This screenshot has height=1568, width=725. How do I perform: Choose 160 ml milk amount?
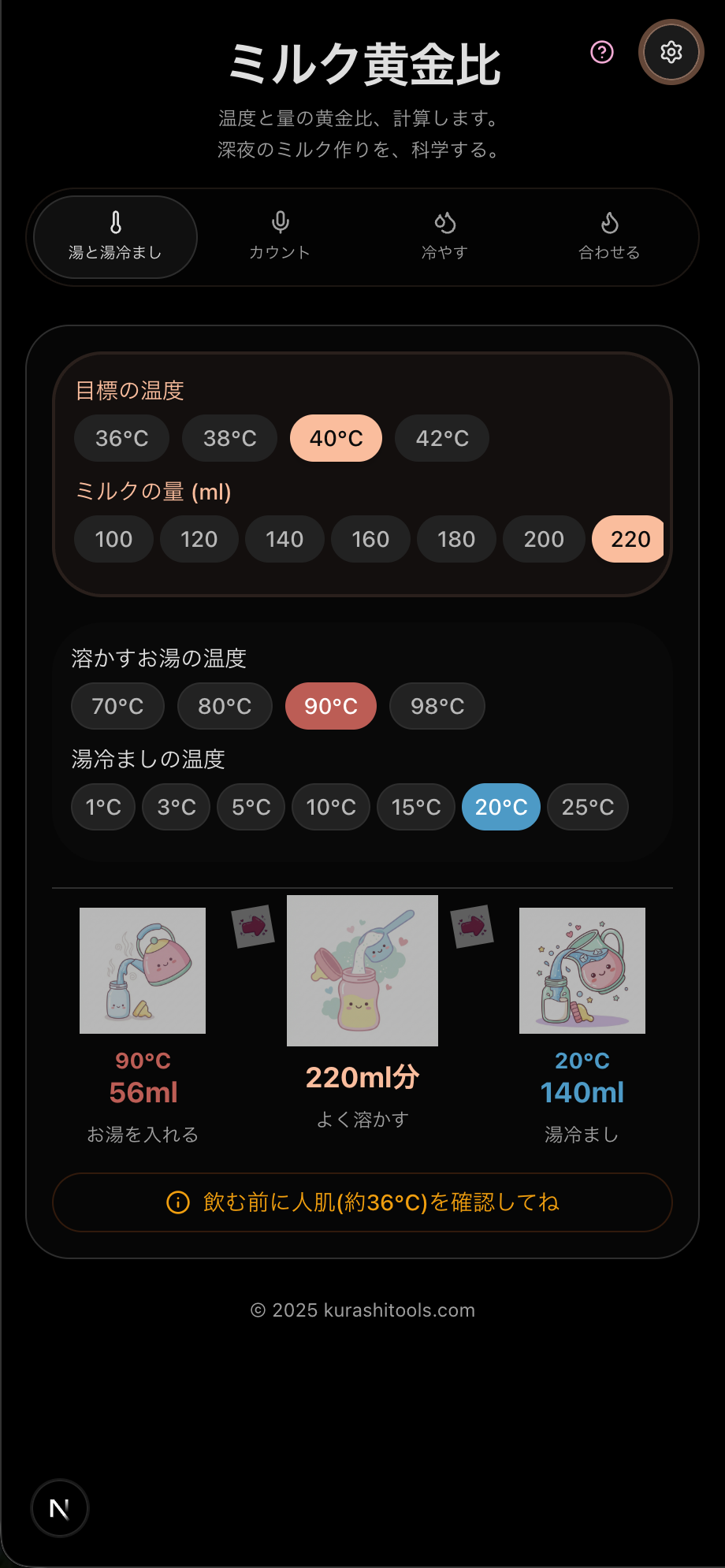[x=370, y=539]
